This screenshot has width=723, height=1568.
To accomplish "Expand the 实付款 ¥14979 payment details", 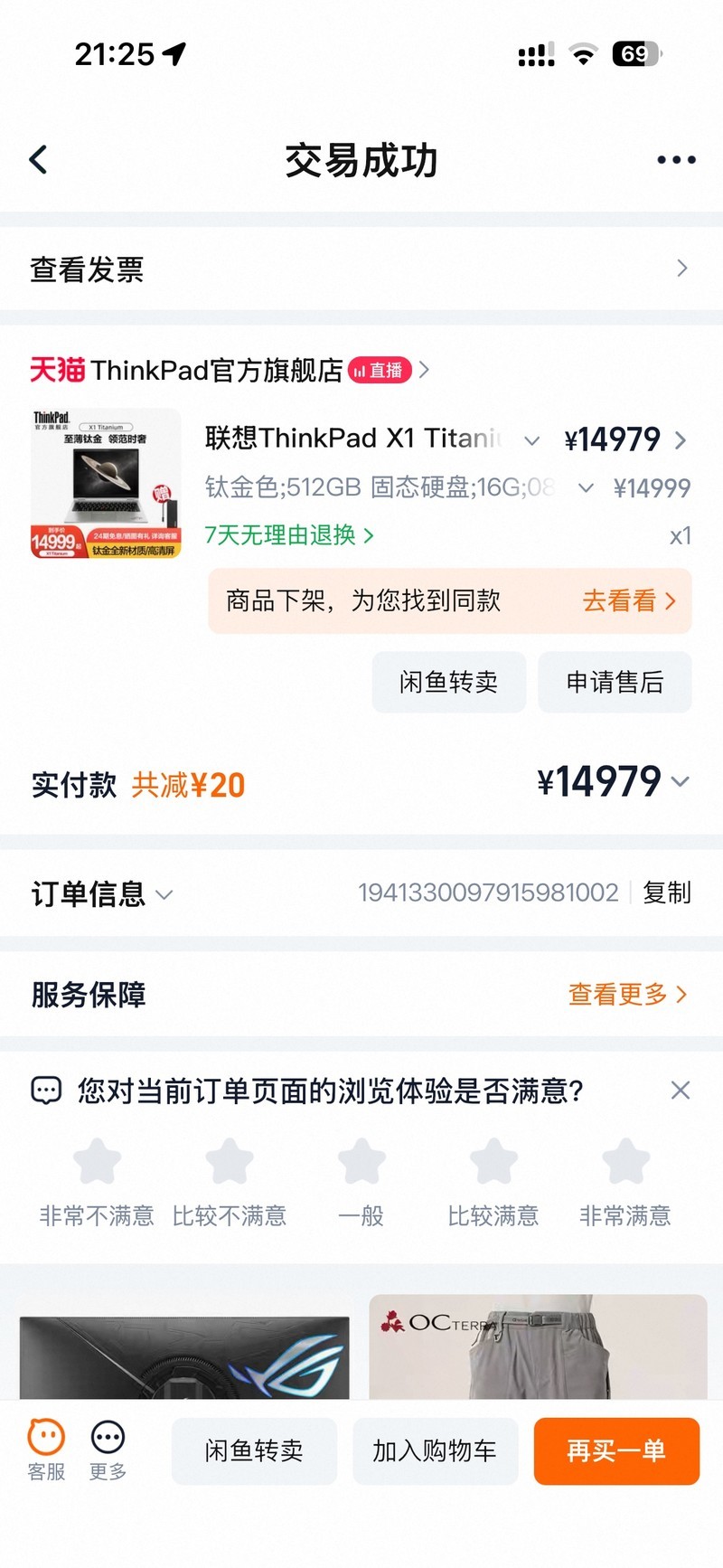I will coord(613,782).
